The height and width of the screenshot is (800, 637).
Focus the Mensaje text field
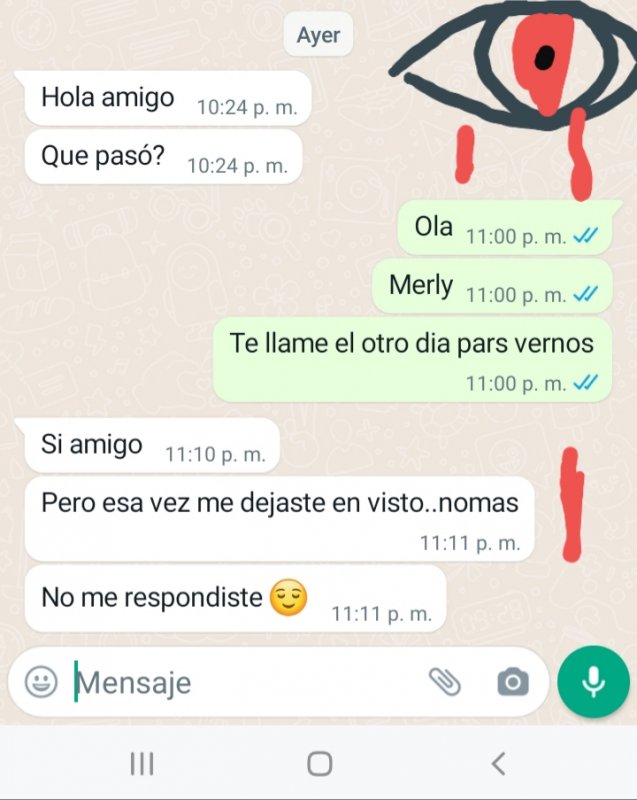[x=240, y=683]
